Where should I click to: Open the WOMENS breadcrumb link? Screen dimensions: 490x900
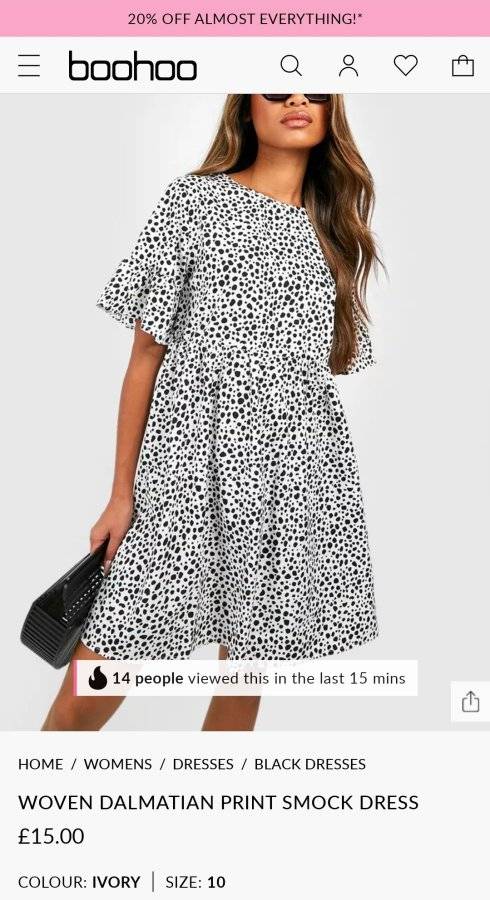[x=118, y=764]
